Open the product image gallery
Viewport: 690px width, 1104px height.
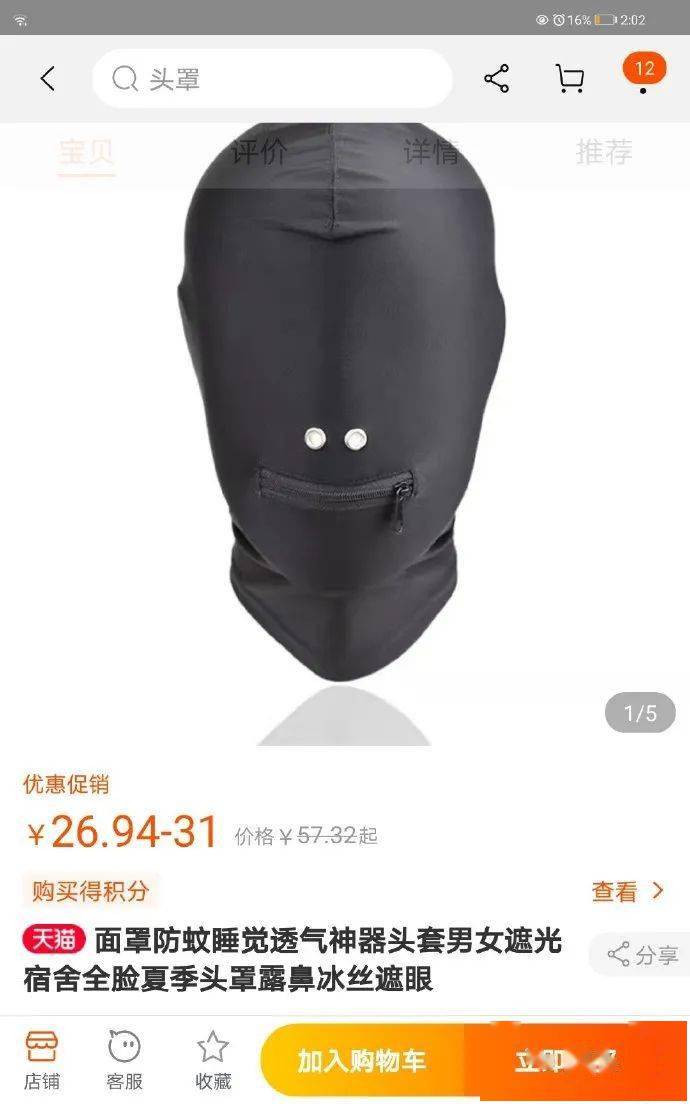[344, 437]
